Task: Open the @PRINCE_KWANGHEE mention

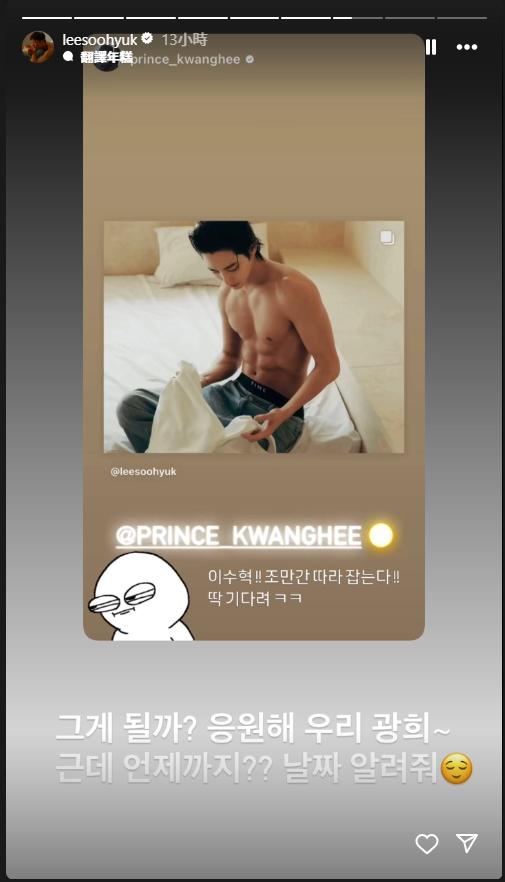Action: point(238,536)
